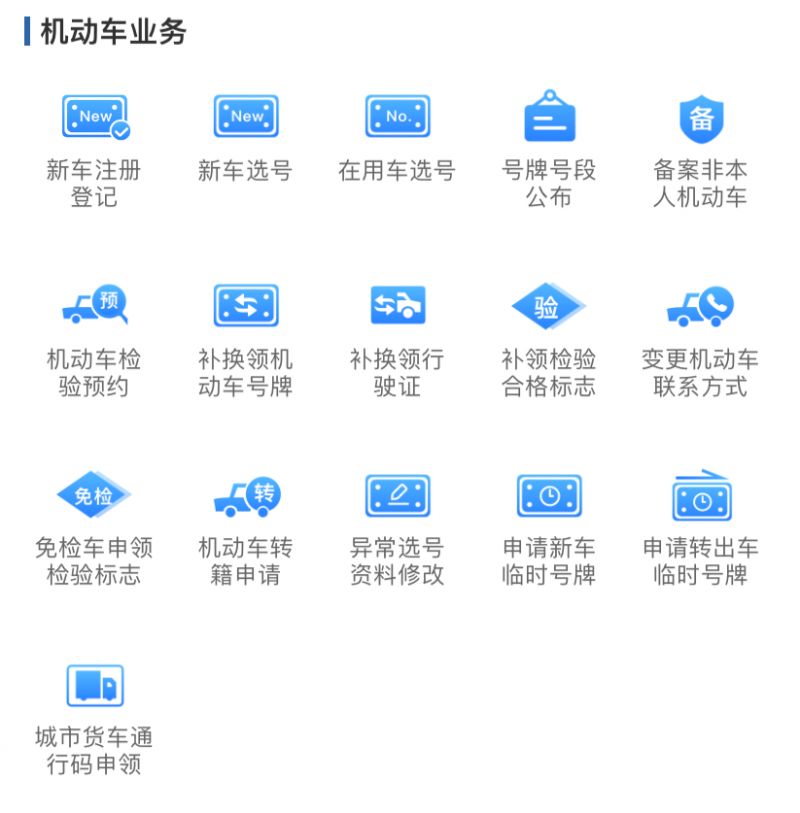Open 补换领机动车号牌
The image size is (800, 813).
click(245, 307)
